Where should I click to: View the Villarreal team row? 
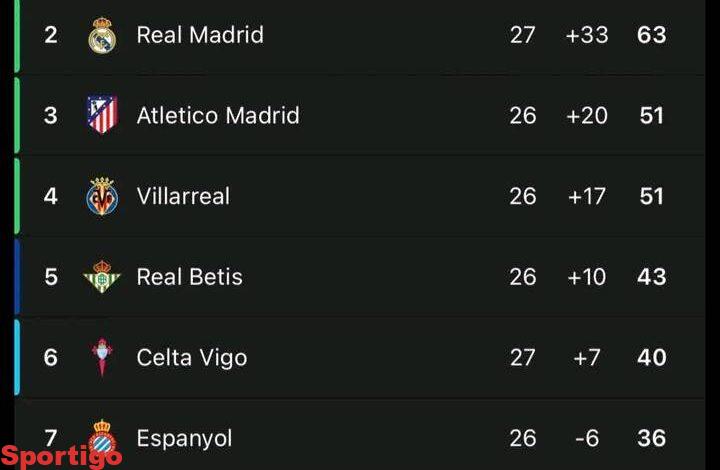[183, 196]
